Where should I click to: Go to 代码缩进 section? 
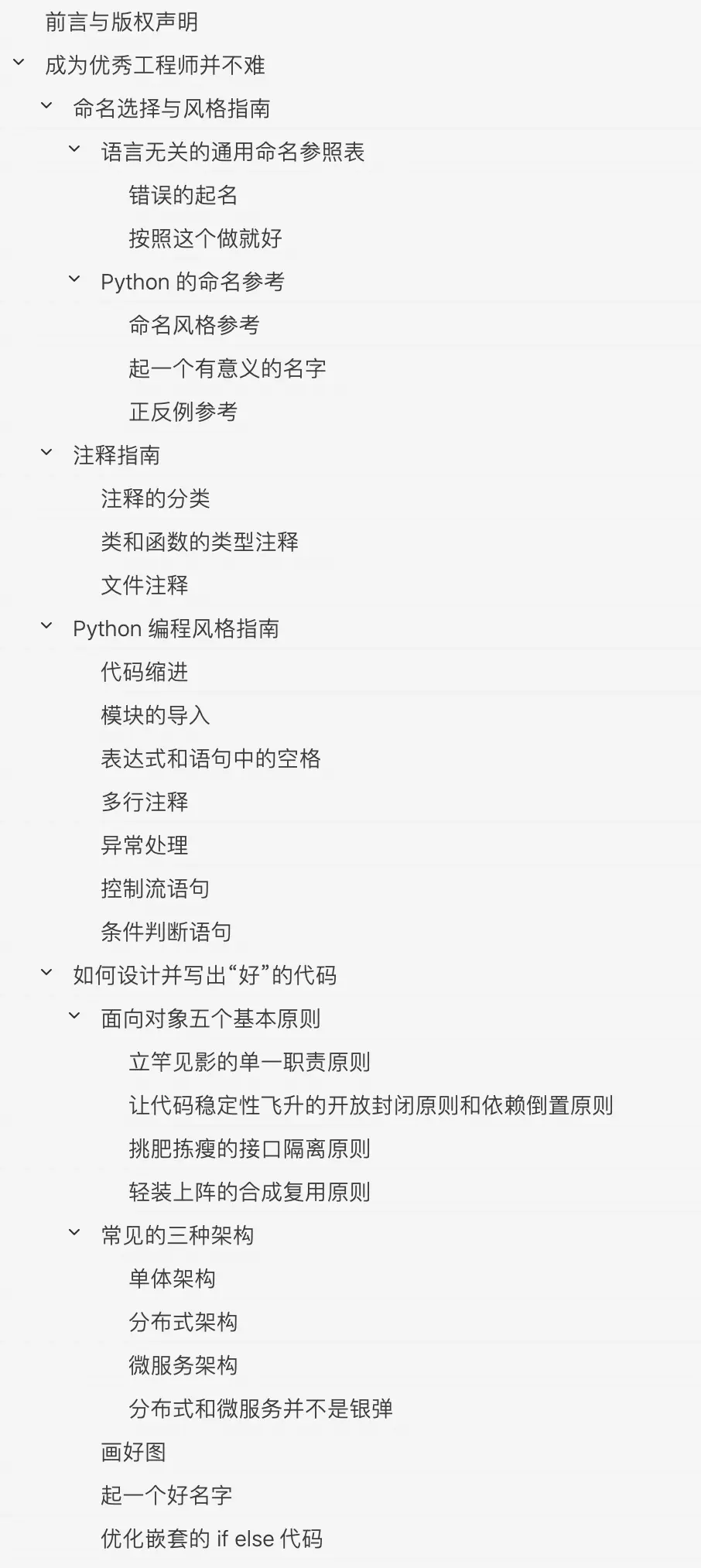point(145,672)
